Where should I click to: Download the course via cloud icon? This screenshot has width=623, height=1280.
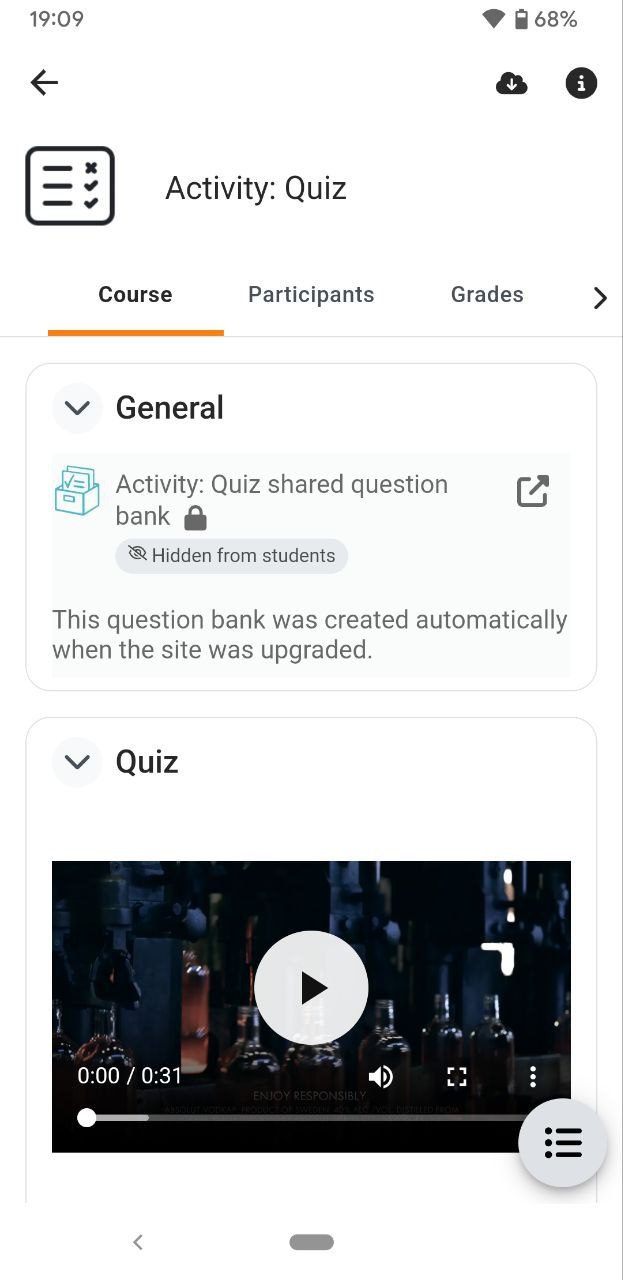point(512,83)
